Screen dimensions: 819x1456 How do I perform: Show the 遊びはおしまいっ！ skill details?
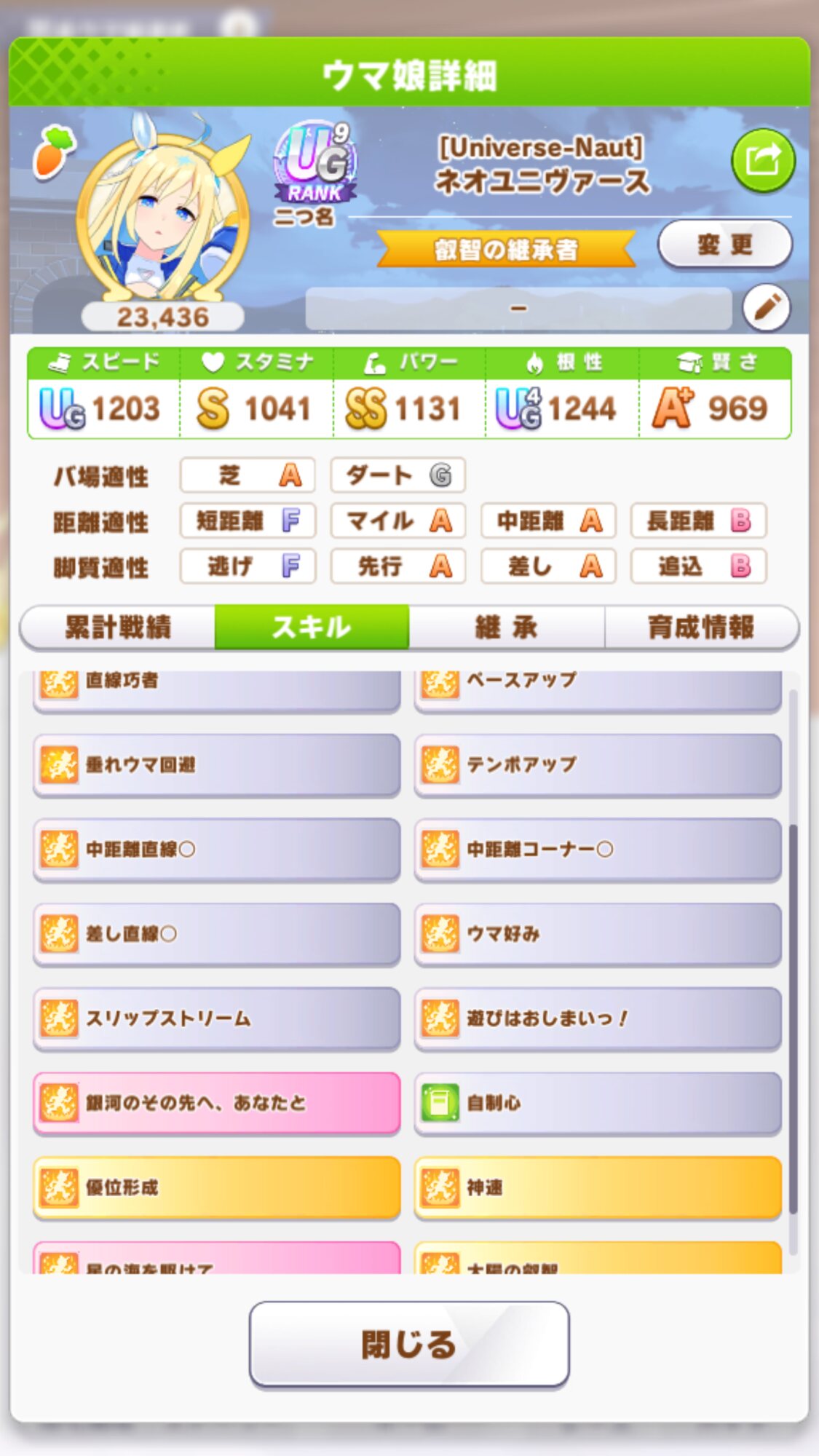598,1018
